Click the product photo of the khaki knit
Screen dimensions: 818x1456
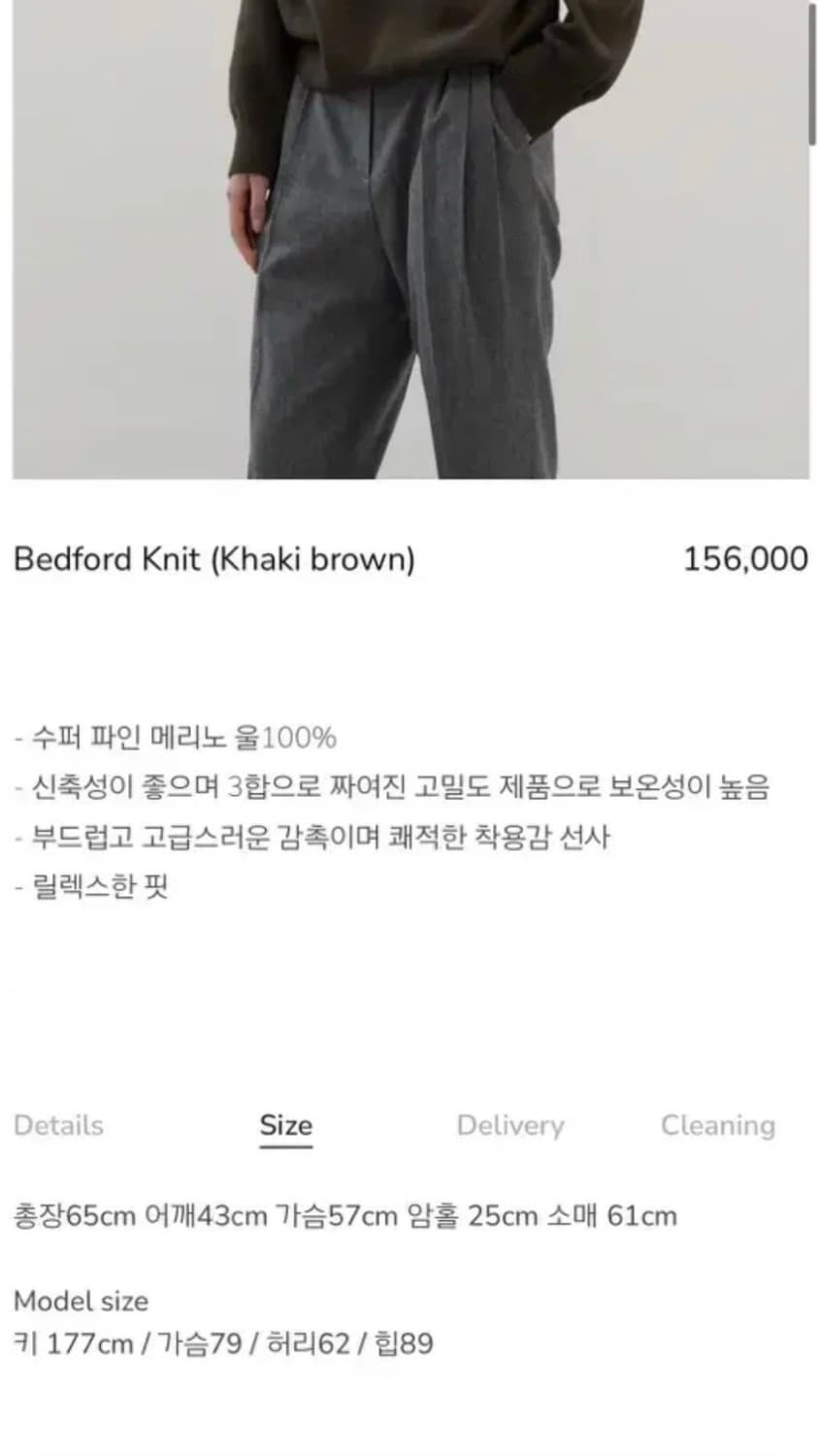pyautogui.click(x=408, y=243)
